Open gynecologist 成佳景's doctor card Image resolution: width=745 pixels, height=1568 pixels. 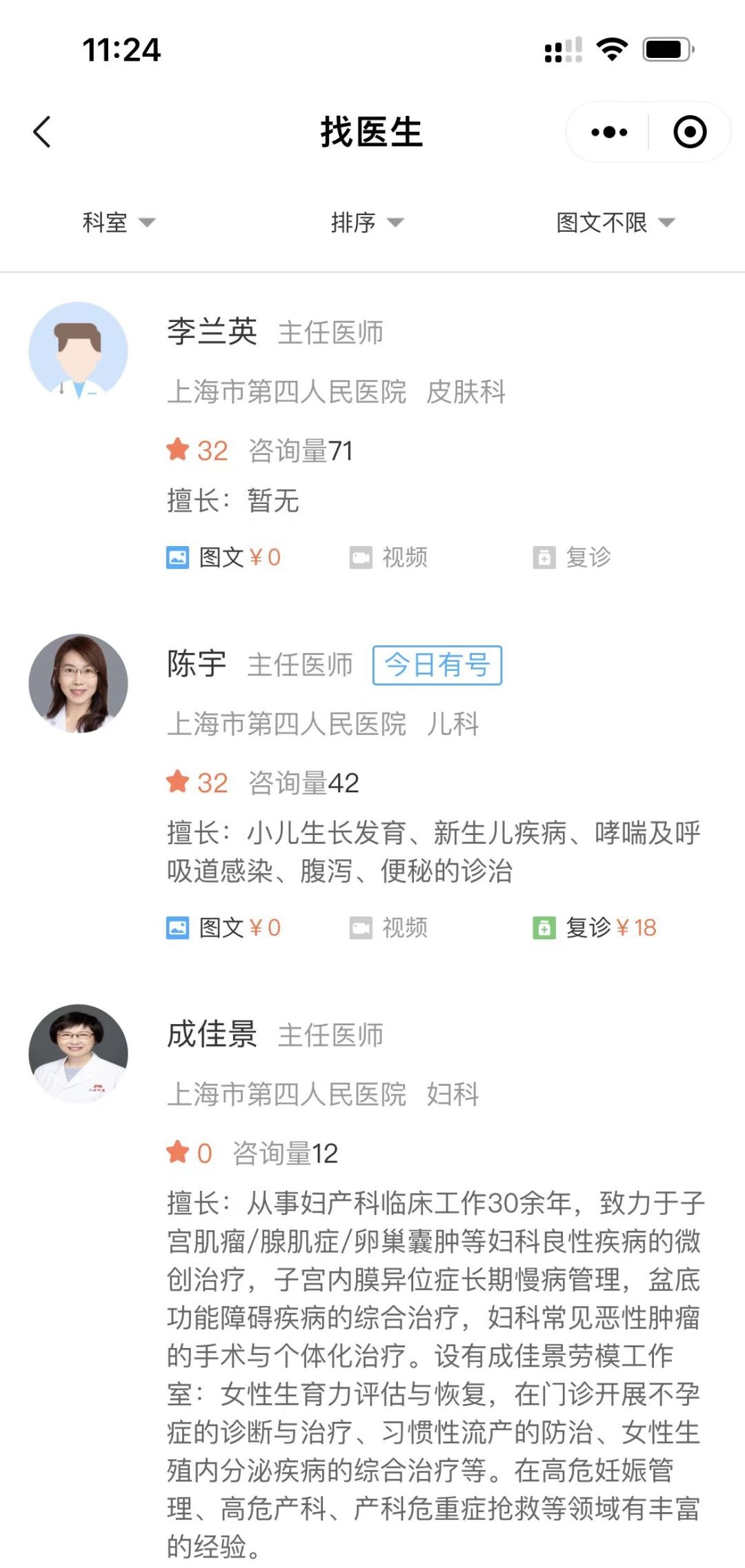[x=212, y=1035]
